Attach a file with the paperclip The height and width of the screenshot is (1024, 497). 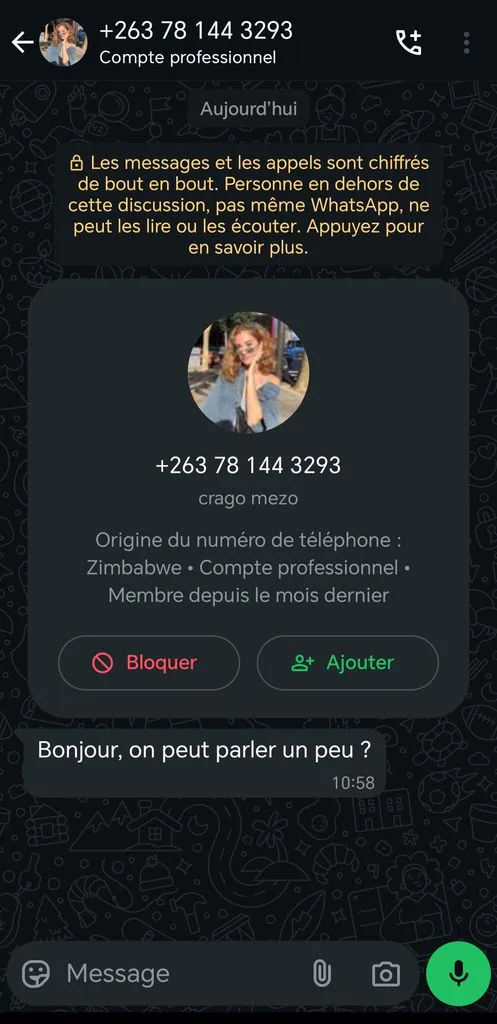pos(321,974)
